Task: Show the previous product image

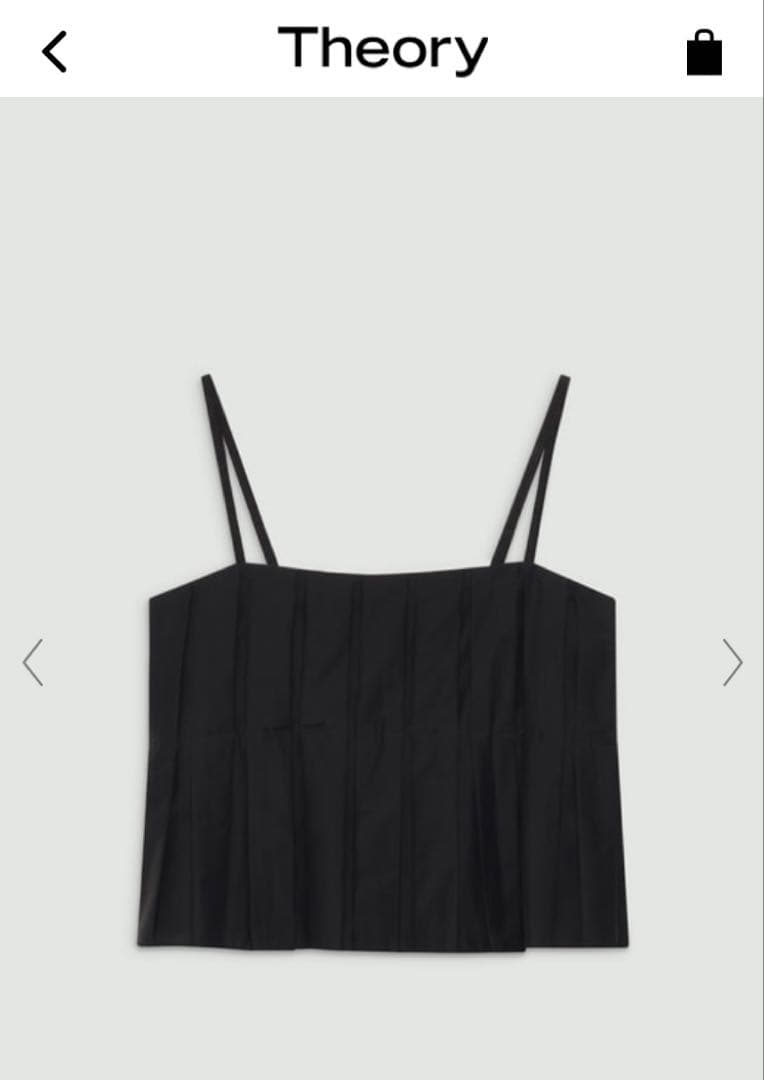Action: point(33,662)
